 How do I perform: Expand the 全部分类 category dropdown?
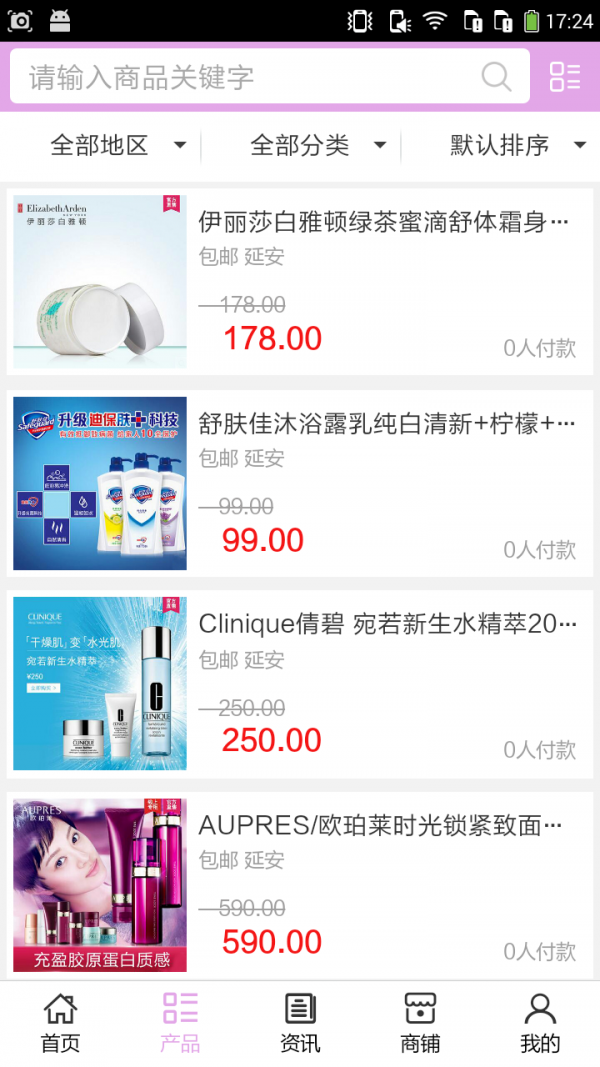pyautogui.click(x=318, y=146)
